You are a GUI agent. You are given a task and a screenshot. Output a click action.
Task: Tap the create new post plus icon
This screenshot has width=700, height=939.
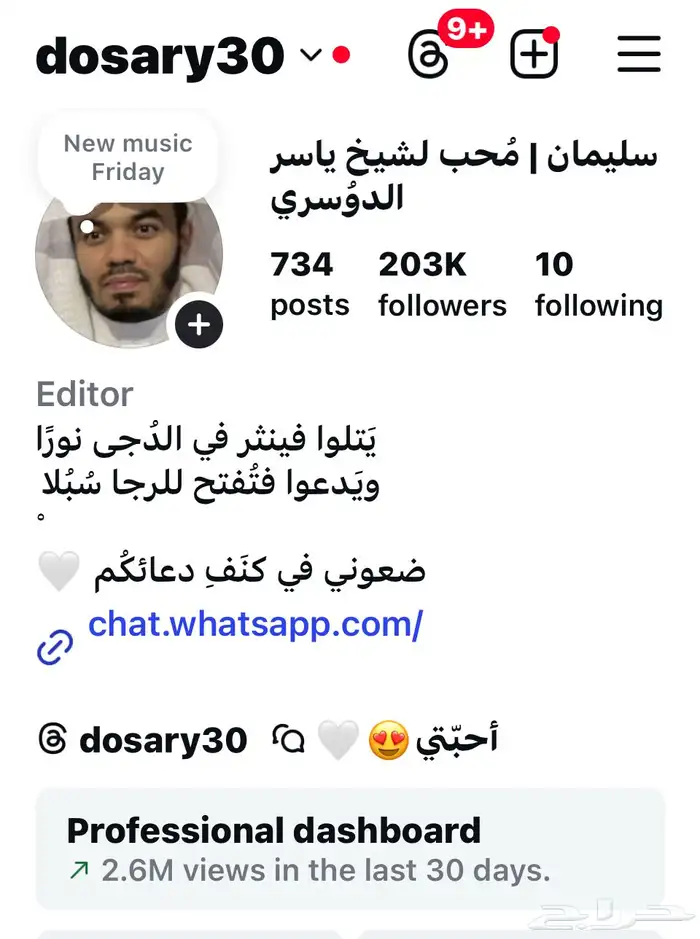534,54
